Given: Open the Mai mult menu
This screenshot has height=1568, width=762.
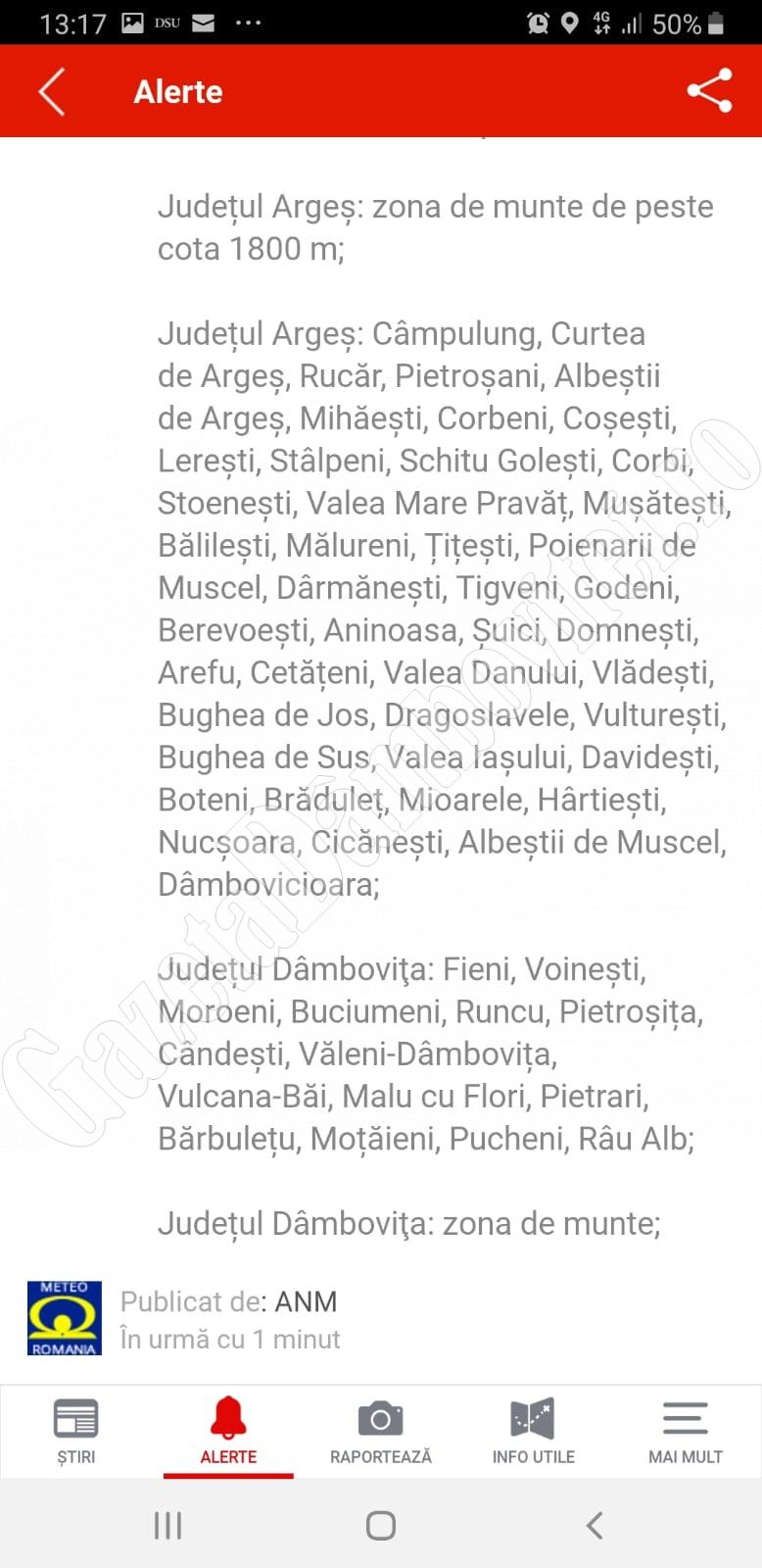Looking at the screenshot, I should pos(686,1431).
